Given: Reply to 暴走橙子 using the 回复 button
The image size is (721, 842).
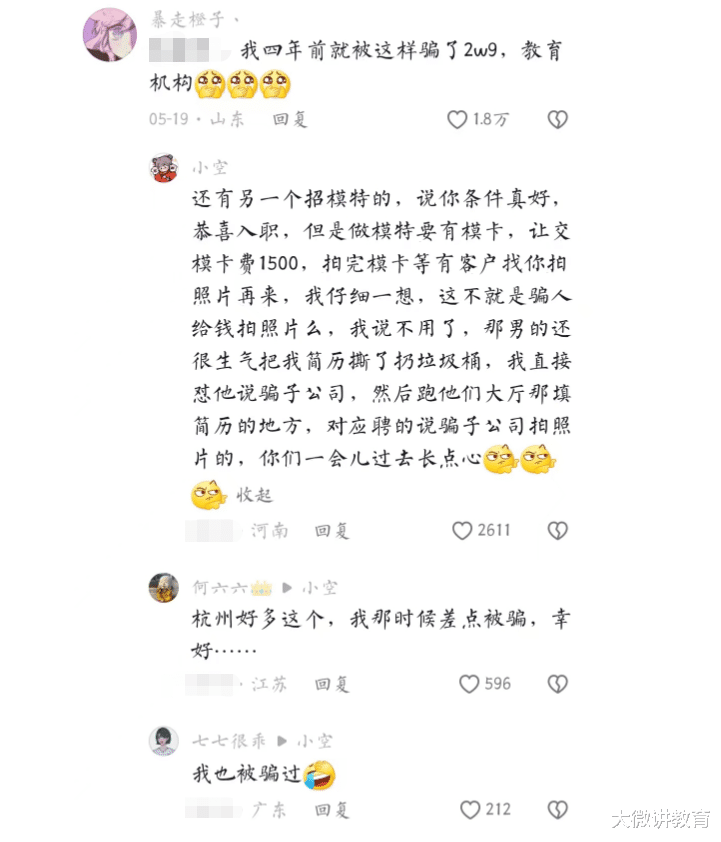Looking at the screenshot, I should tap(290, 118).
